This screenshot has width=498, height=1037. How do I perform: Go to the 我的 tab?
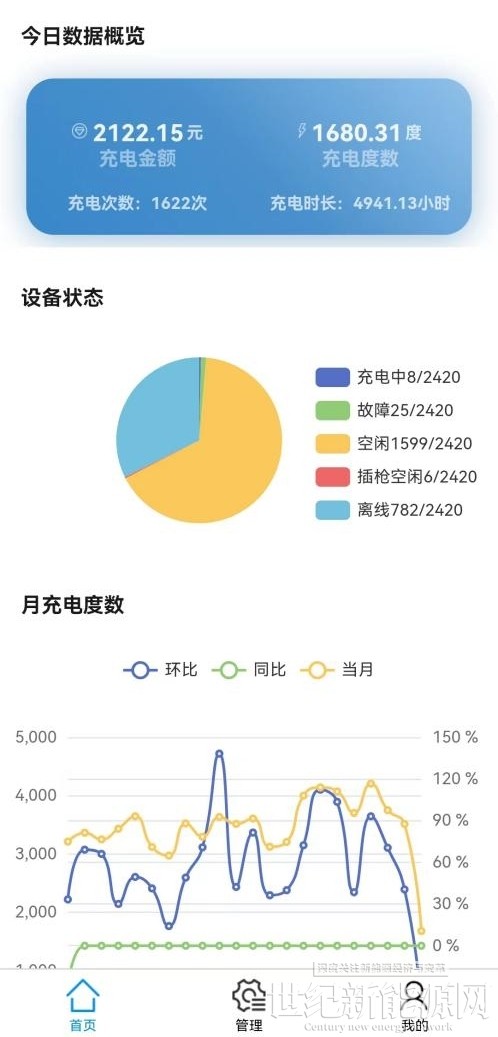click(415, 1006)
